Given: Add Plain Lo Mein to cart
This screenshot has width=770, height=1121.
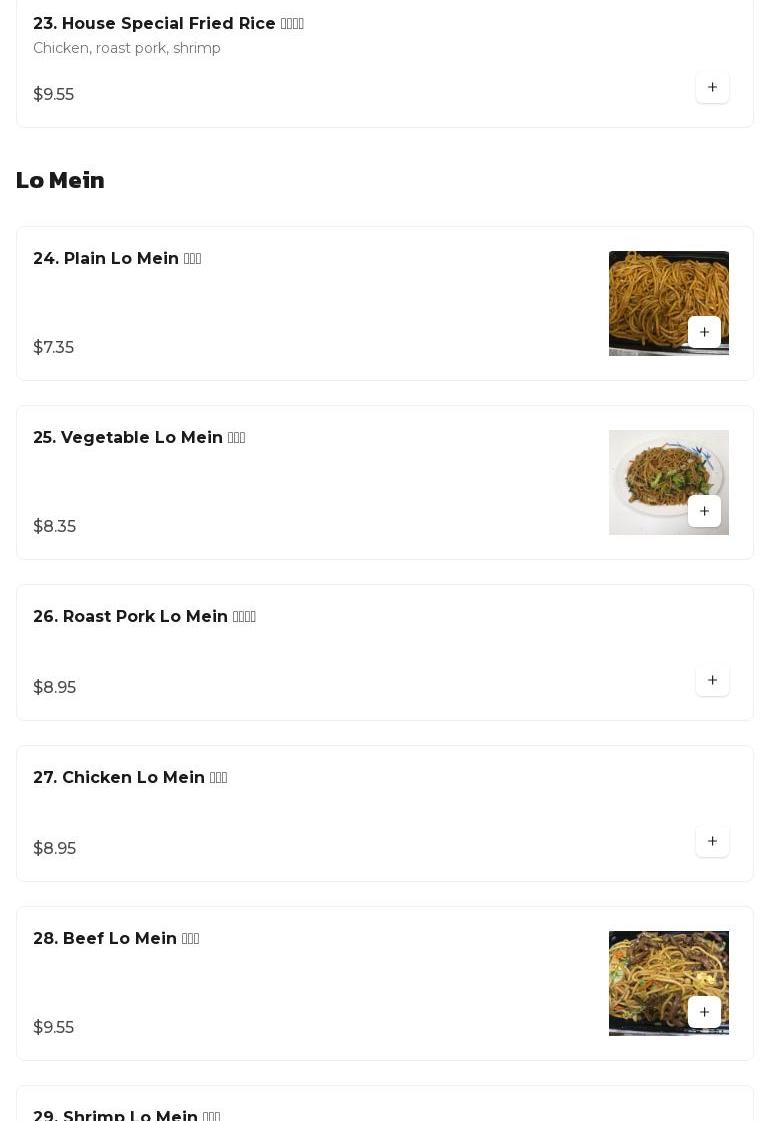Looking at the screenshot, I should coord(704,332).
